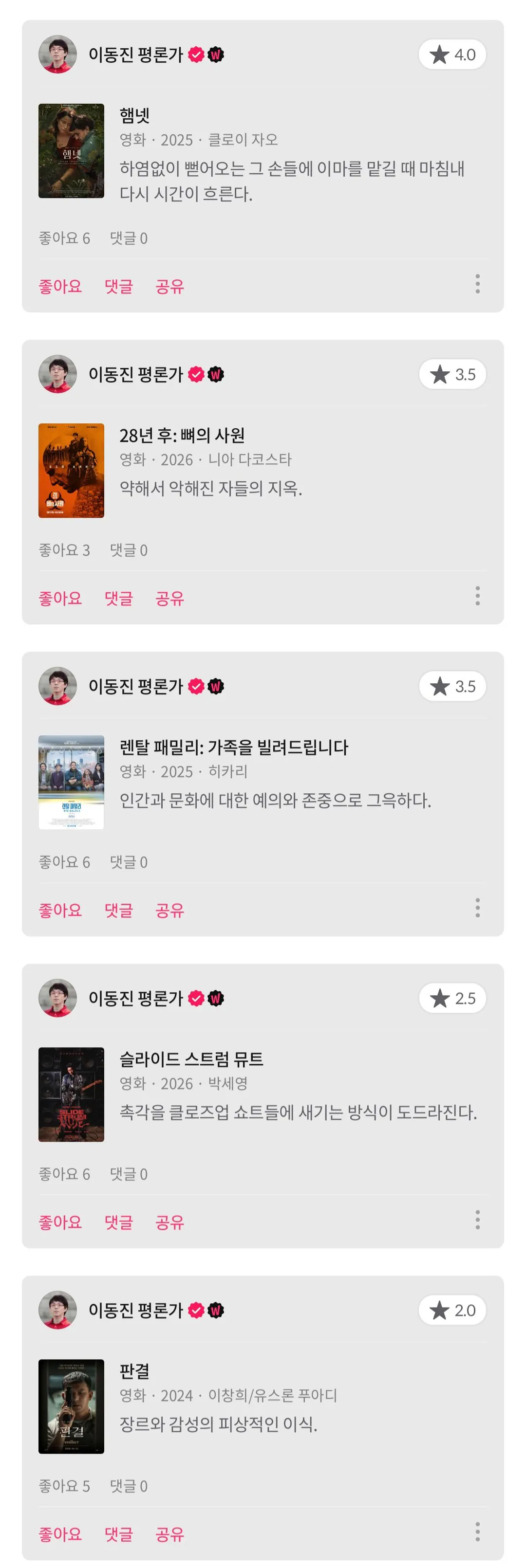Screen dimensions: 526x1568
Task: Open the overflow menu on the 햄넷 review
Action: point(477,284)
